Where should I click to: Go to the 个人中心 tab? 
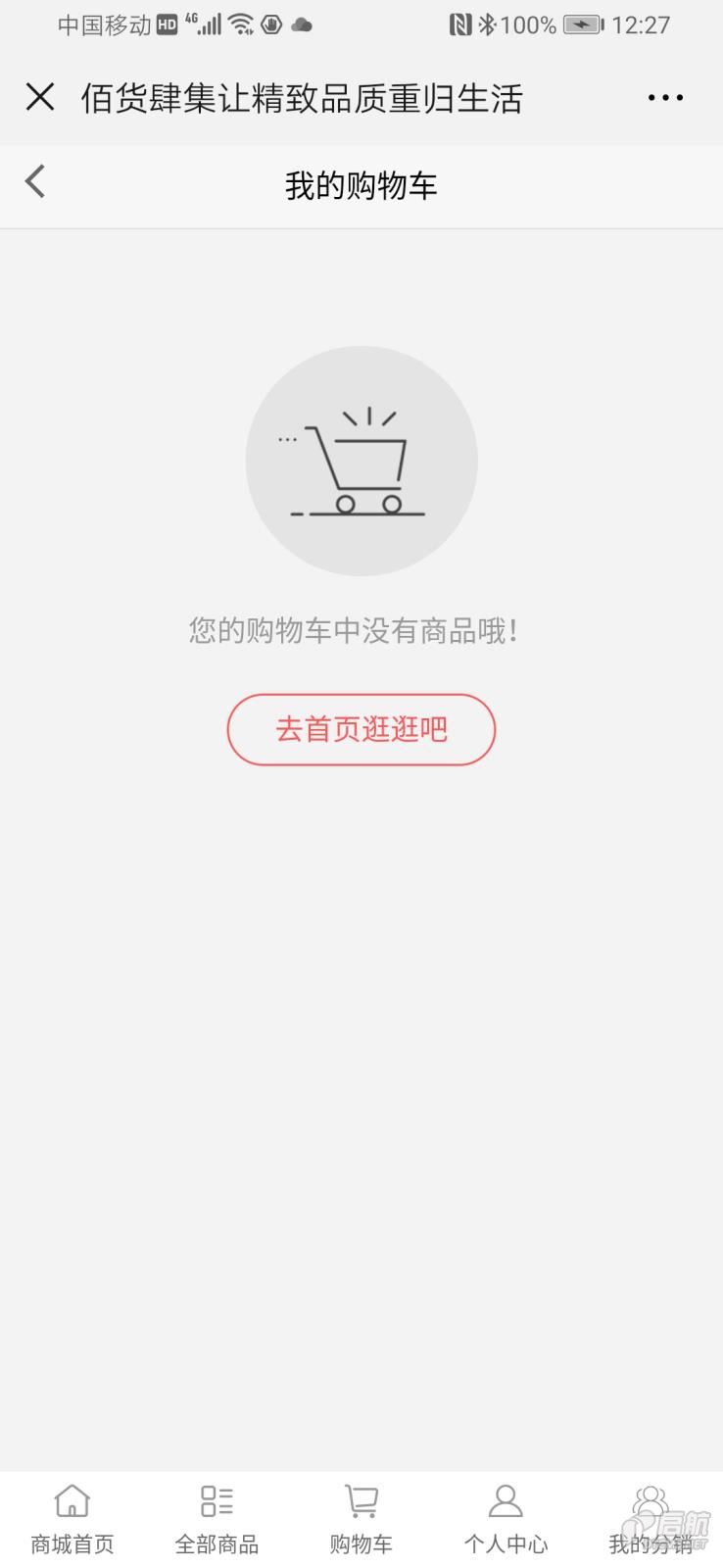pos(506,1520)
